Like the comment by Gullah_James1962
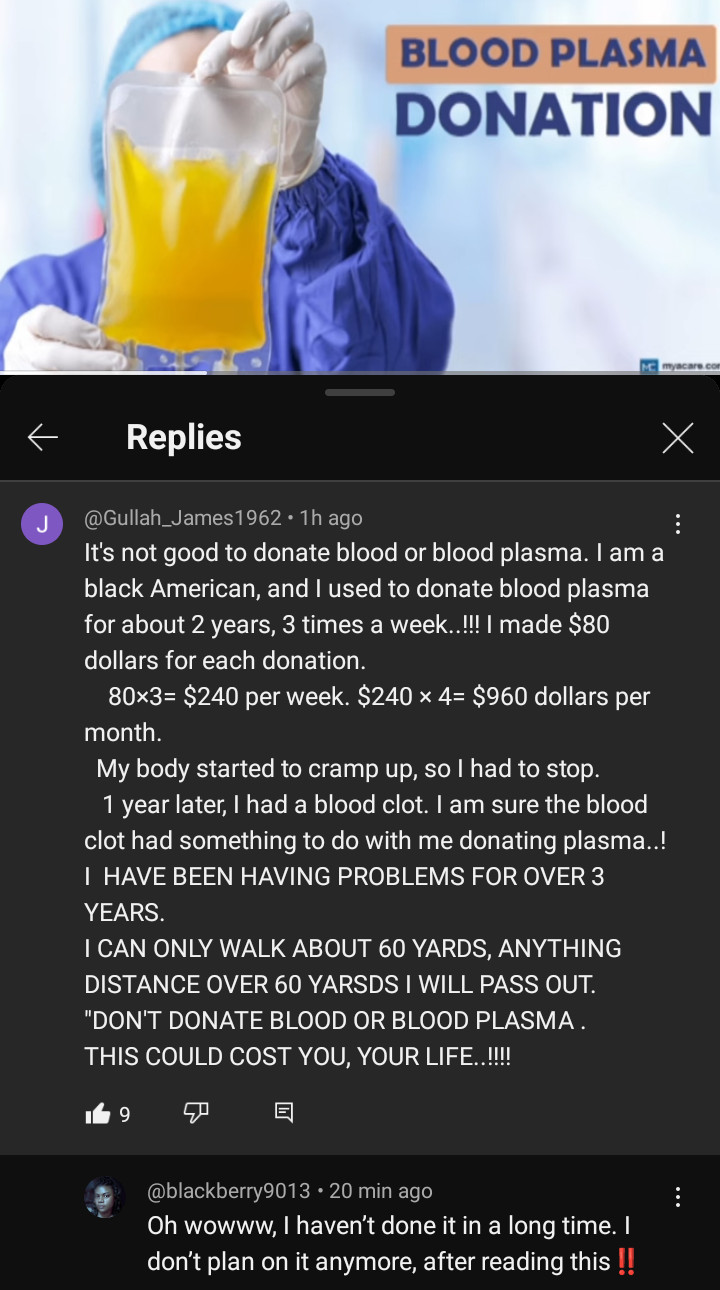This screenshot has width=720, height=1290. pos(98,1113)
